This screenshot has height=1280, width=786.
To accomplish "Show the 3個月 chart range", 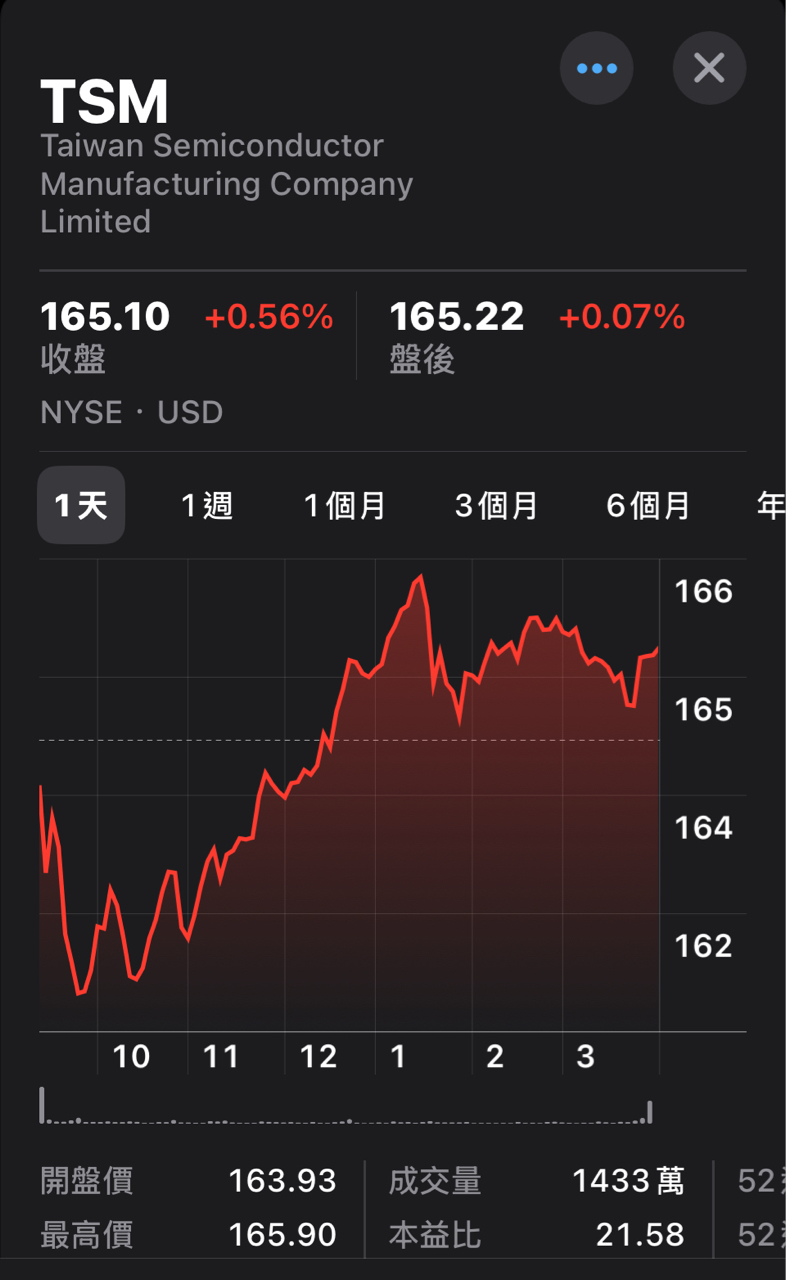I will click(497, 506).
